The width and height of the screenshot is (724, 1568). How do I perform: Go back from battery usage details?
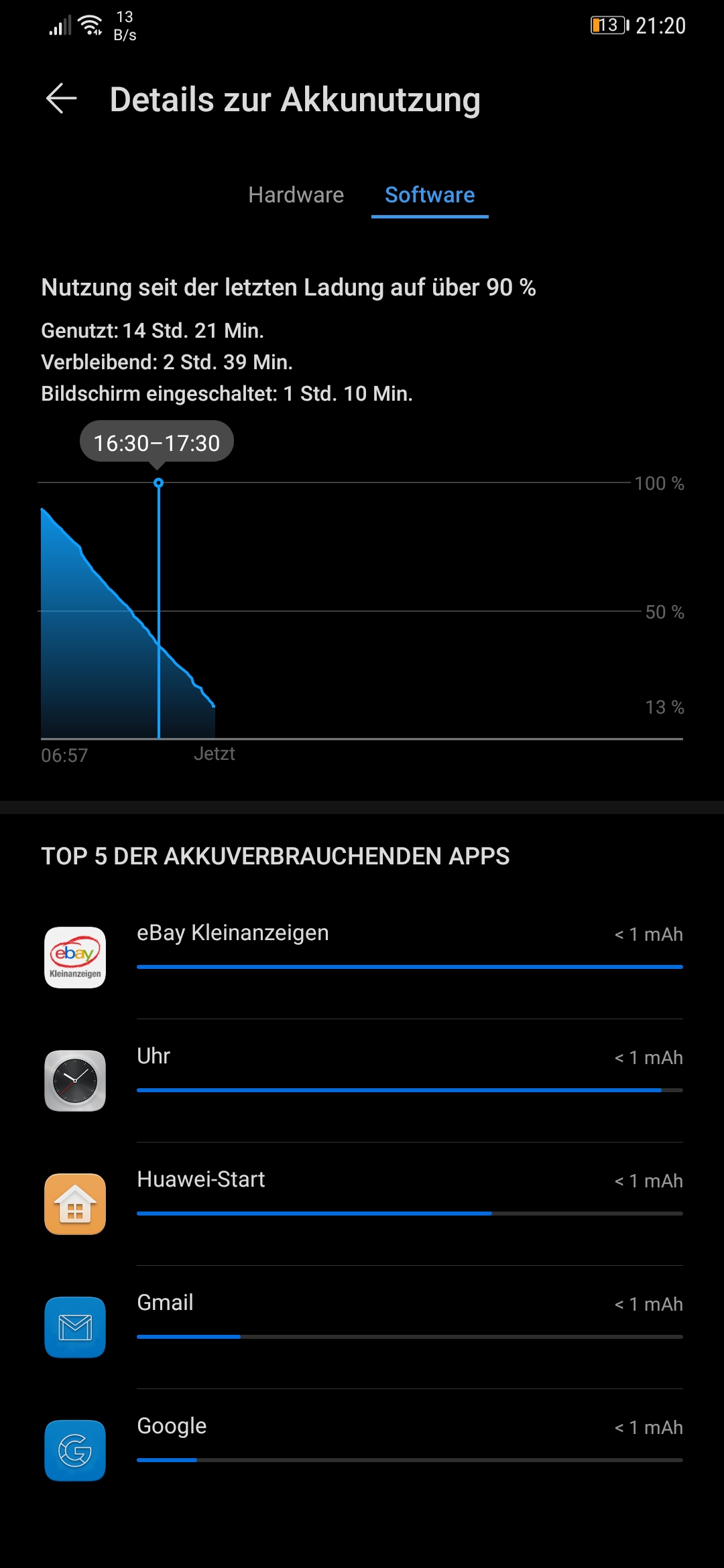point(61,99)
